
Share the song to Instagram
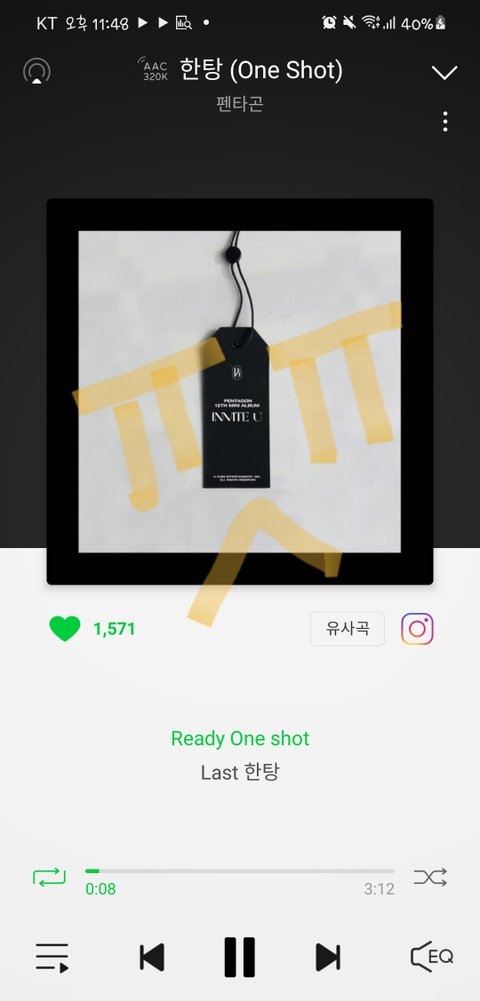(x=417, y=629)
